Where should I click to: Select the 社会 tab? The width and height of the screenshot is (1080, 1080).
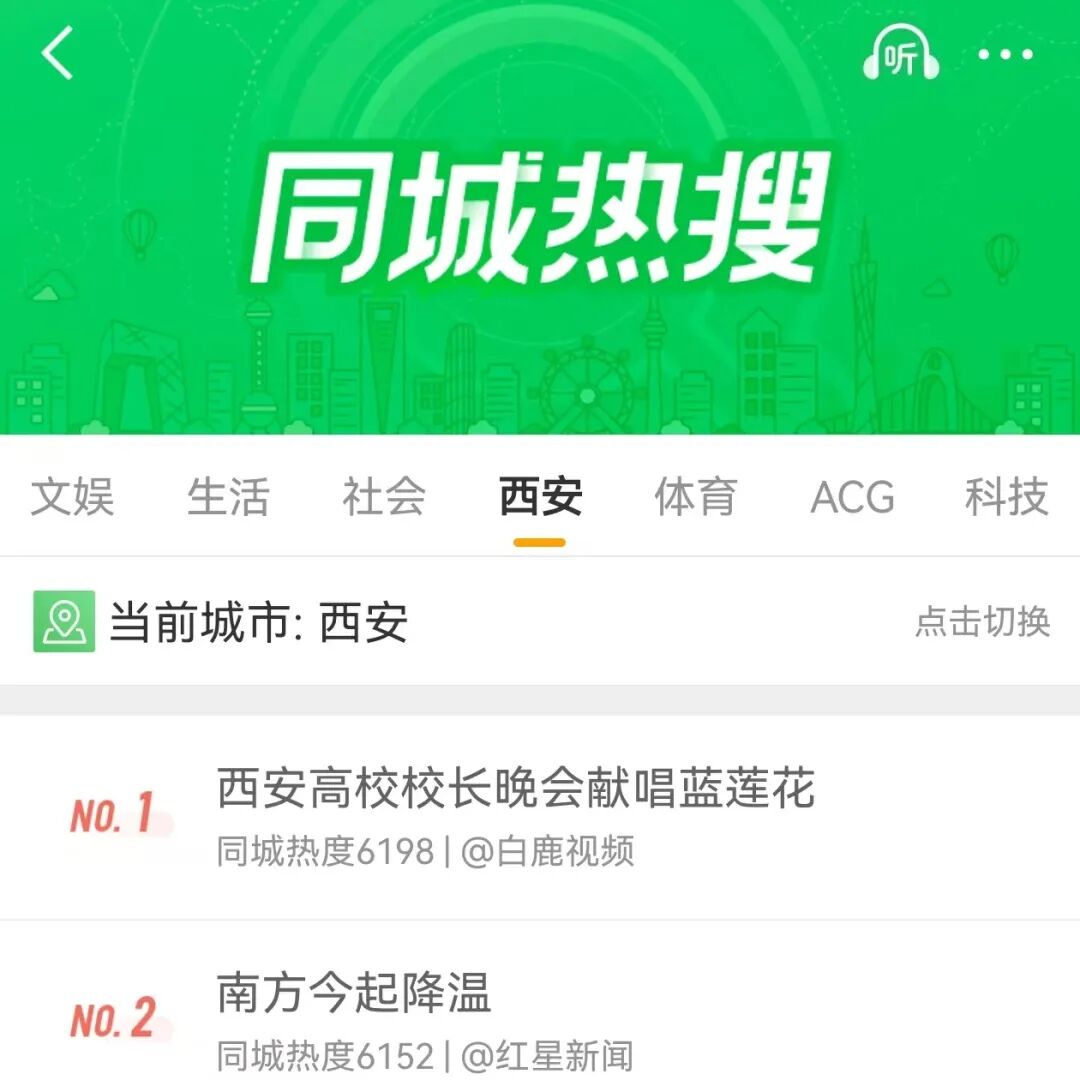point(384,497)
